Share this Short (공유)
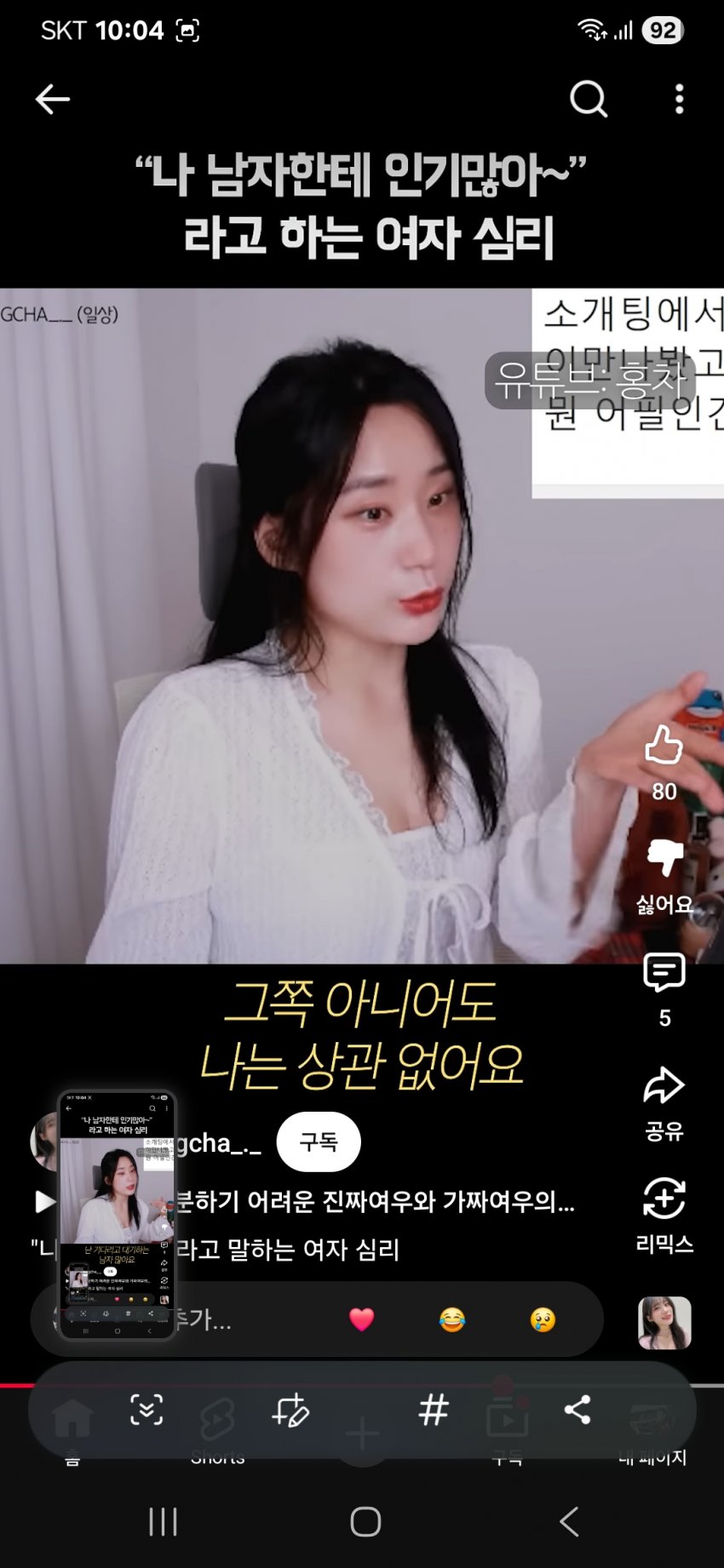The image size is (724, 1568). pyautogui.click(x=664, y=1085)
